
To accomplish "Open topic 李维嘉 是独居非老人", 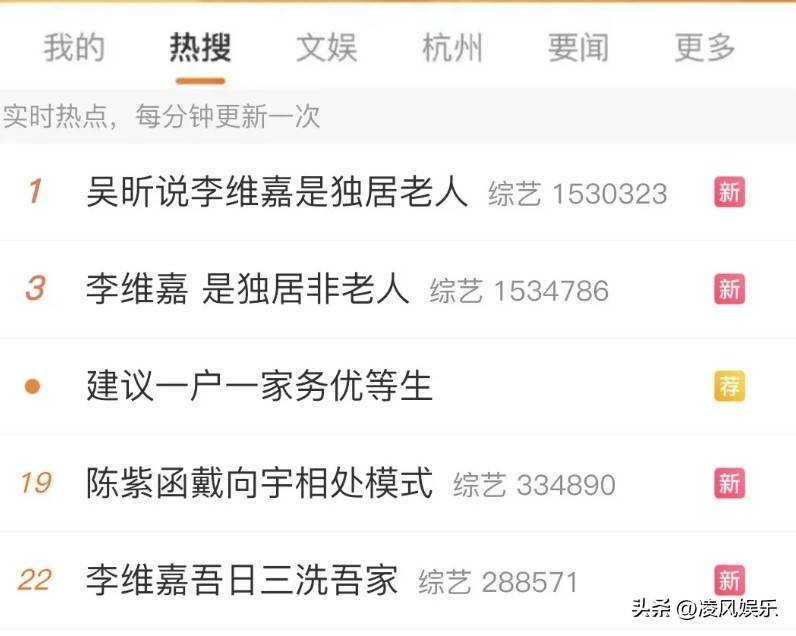I will [x=248, y=289].
